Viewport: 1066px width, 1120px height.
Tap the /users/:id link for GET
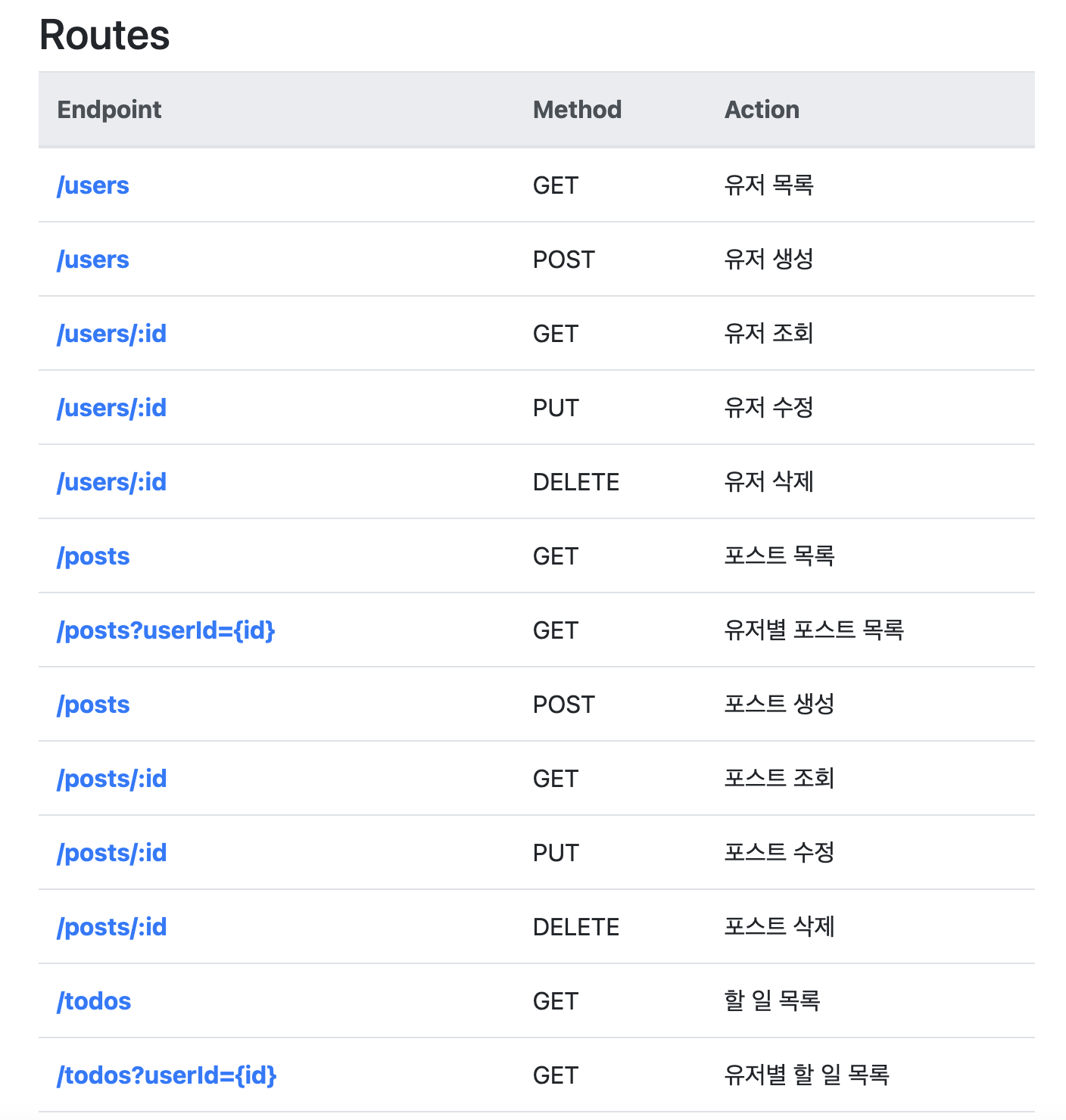click(111, 334)
